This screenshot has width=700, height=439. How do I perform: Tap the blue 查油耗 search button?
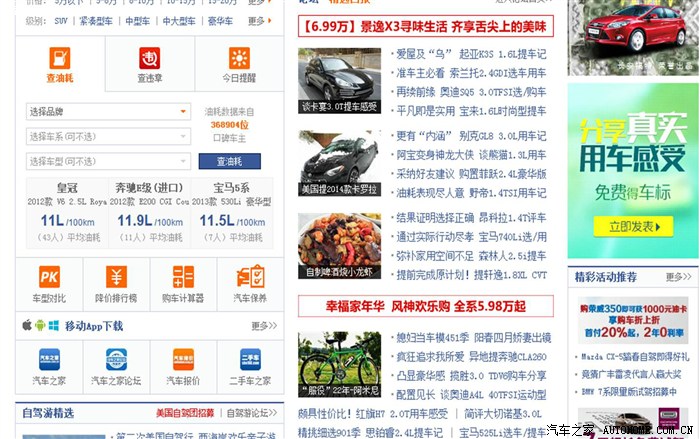point(229,162)
